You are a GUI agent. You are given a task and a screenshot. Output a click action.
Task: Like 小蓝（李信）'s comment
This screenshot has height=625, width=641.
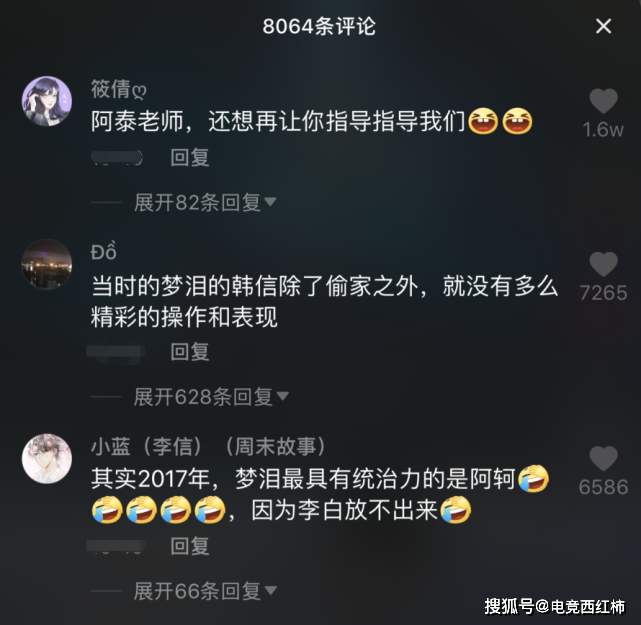click(603, 459)
